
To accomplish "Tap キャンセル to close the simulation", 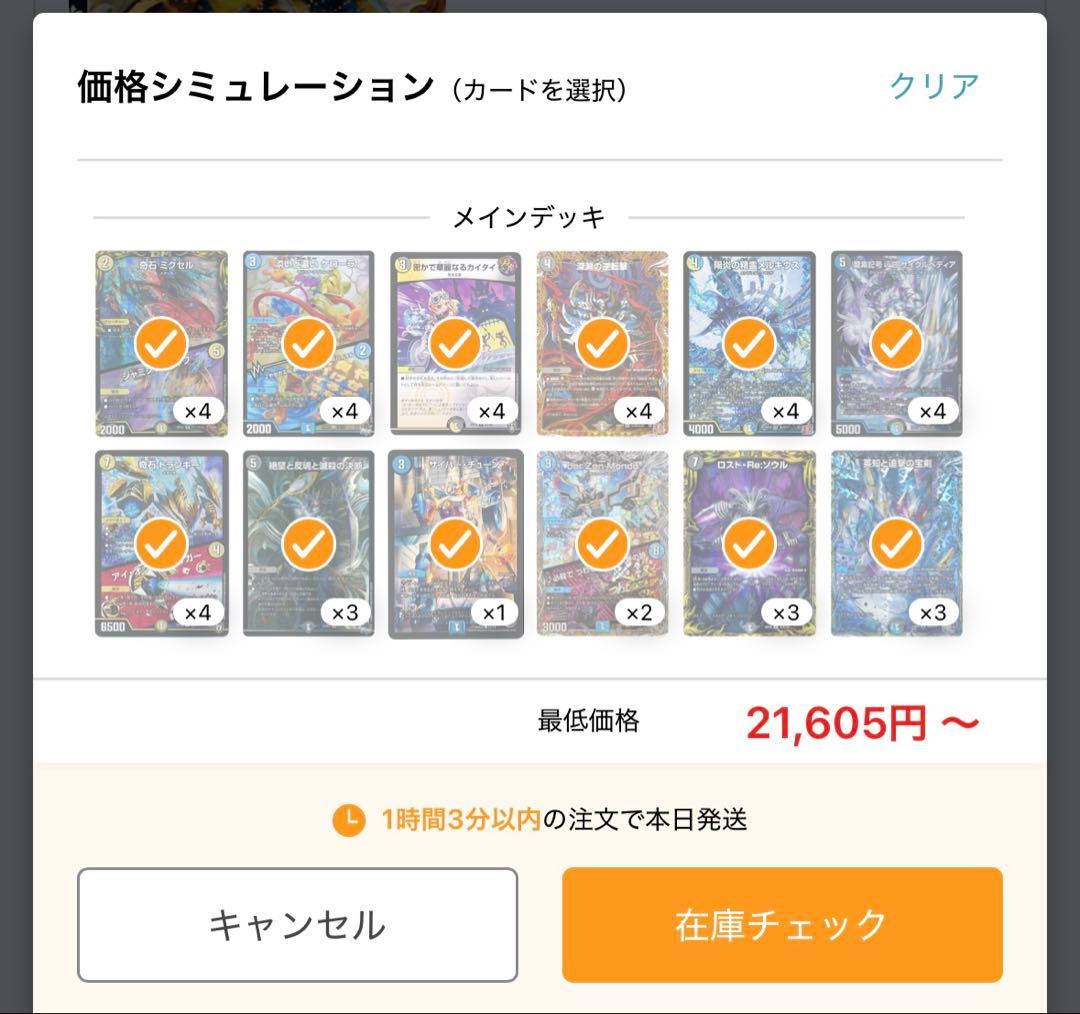I will tap(297, 924).
